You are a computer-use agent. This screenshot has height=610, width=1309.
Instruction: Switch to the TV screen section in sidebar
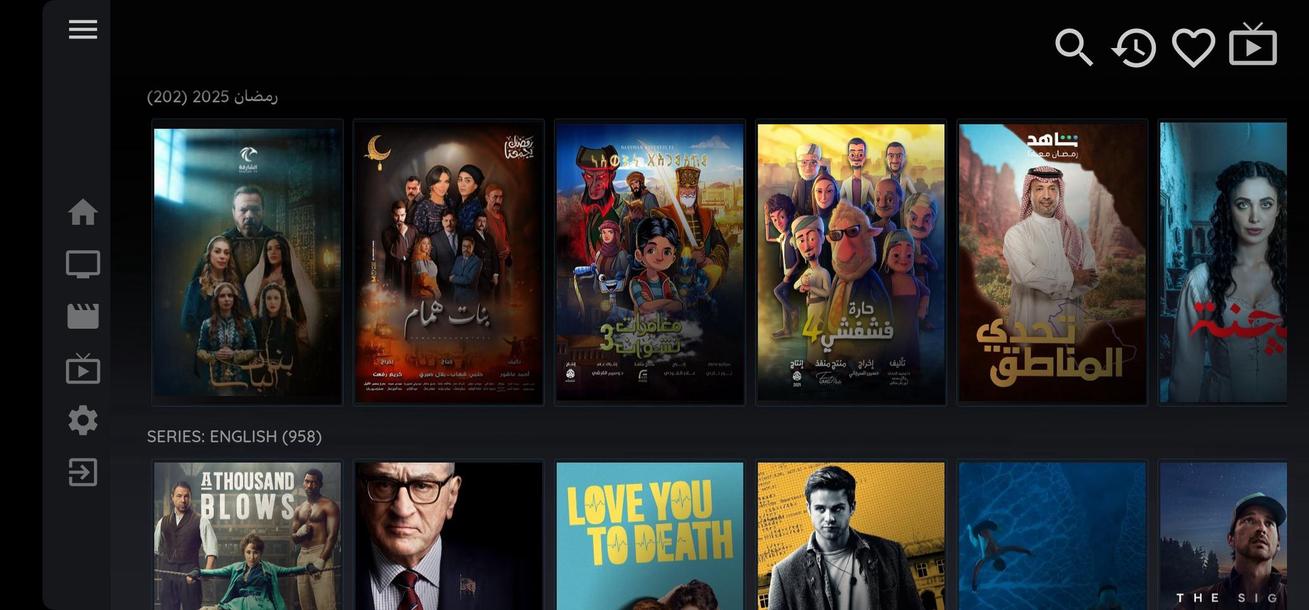click(83, 265)
